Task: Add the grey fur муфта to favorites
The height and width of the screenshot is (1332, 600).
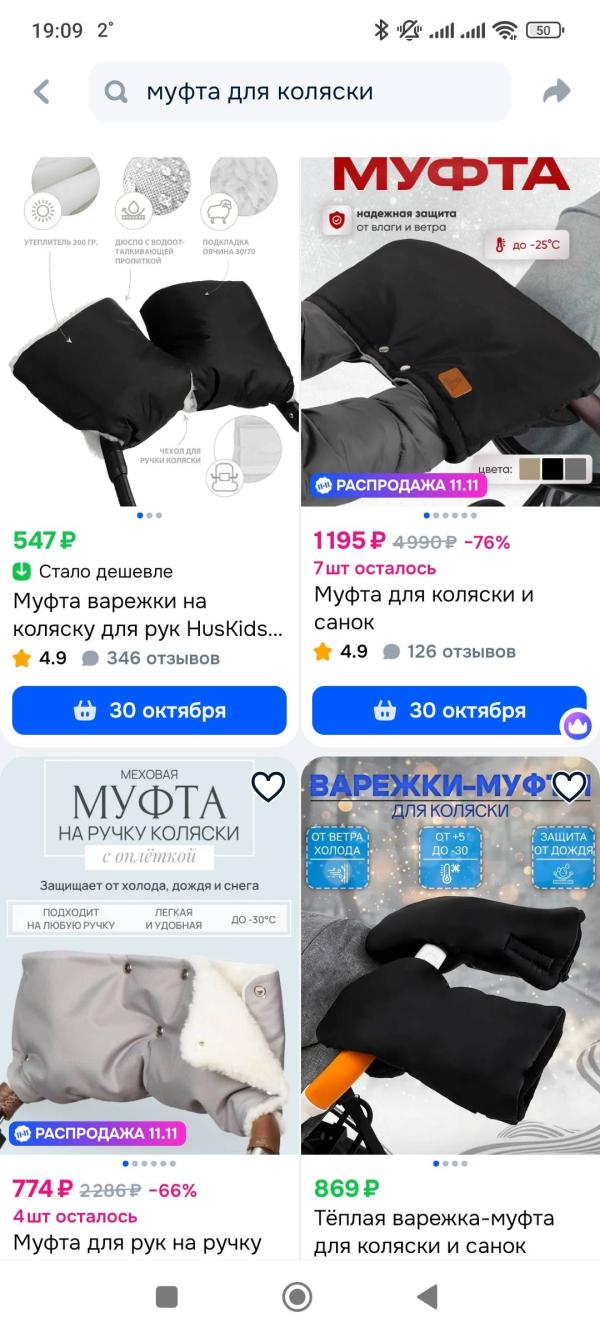Action: tap(268, 787)
